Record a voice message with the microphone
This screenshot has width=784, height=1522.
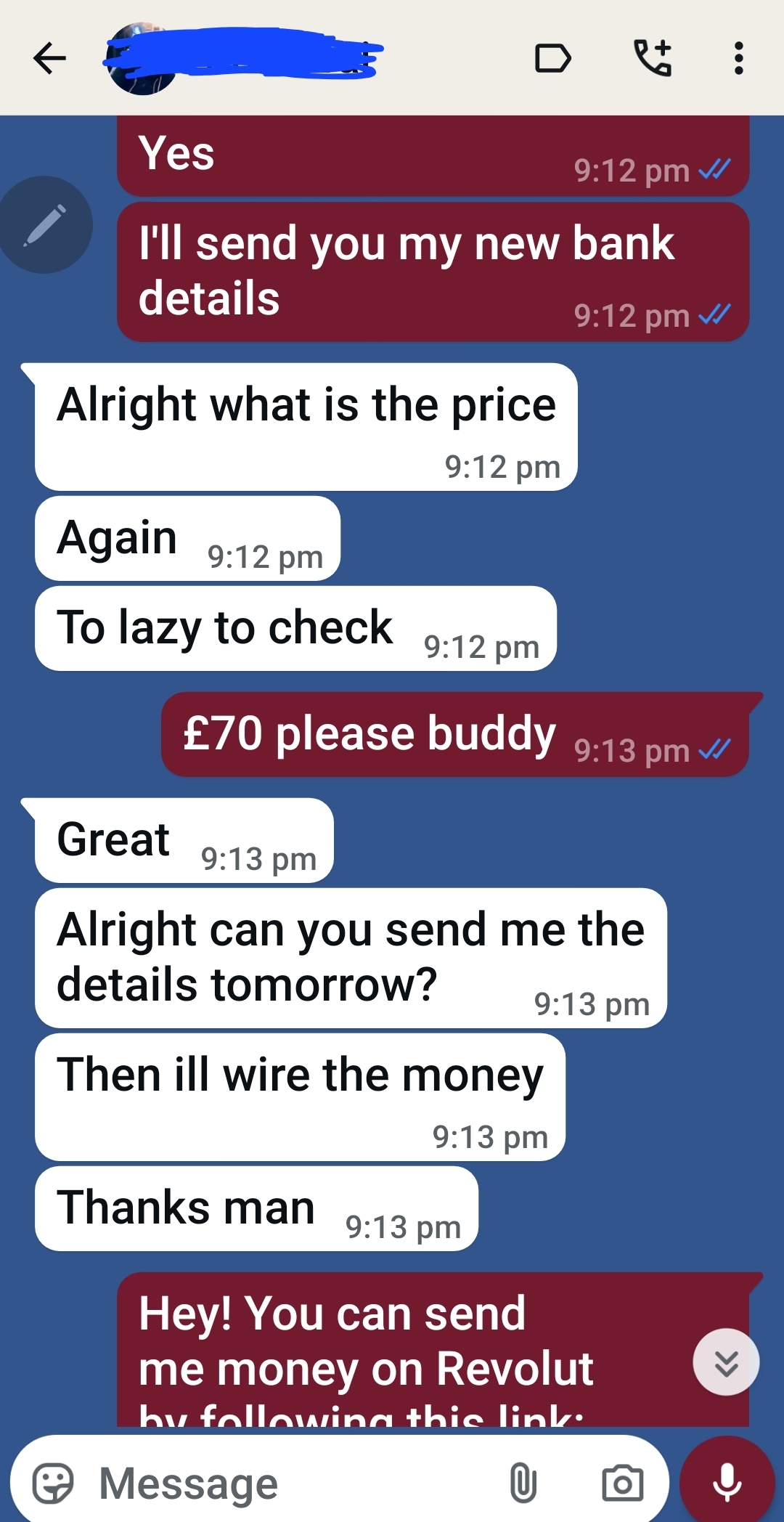click(x=728, y=1480)
